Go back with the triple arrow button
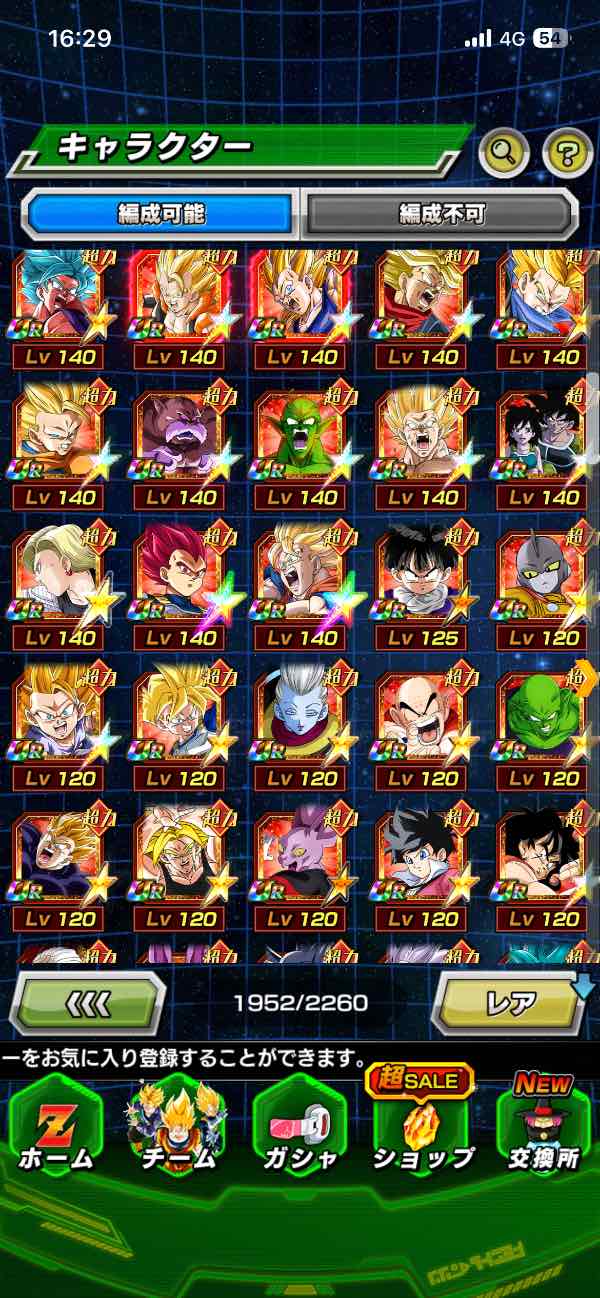The width and height of the screenshot is (600, 1298). pos(90,1002)
